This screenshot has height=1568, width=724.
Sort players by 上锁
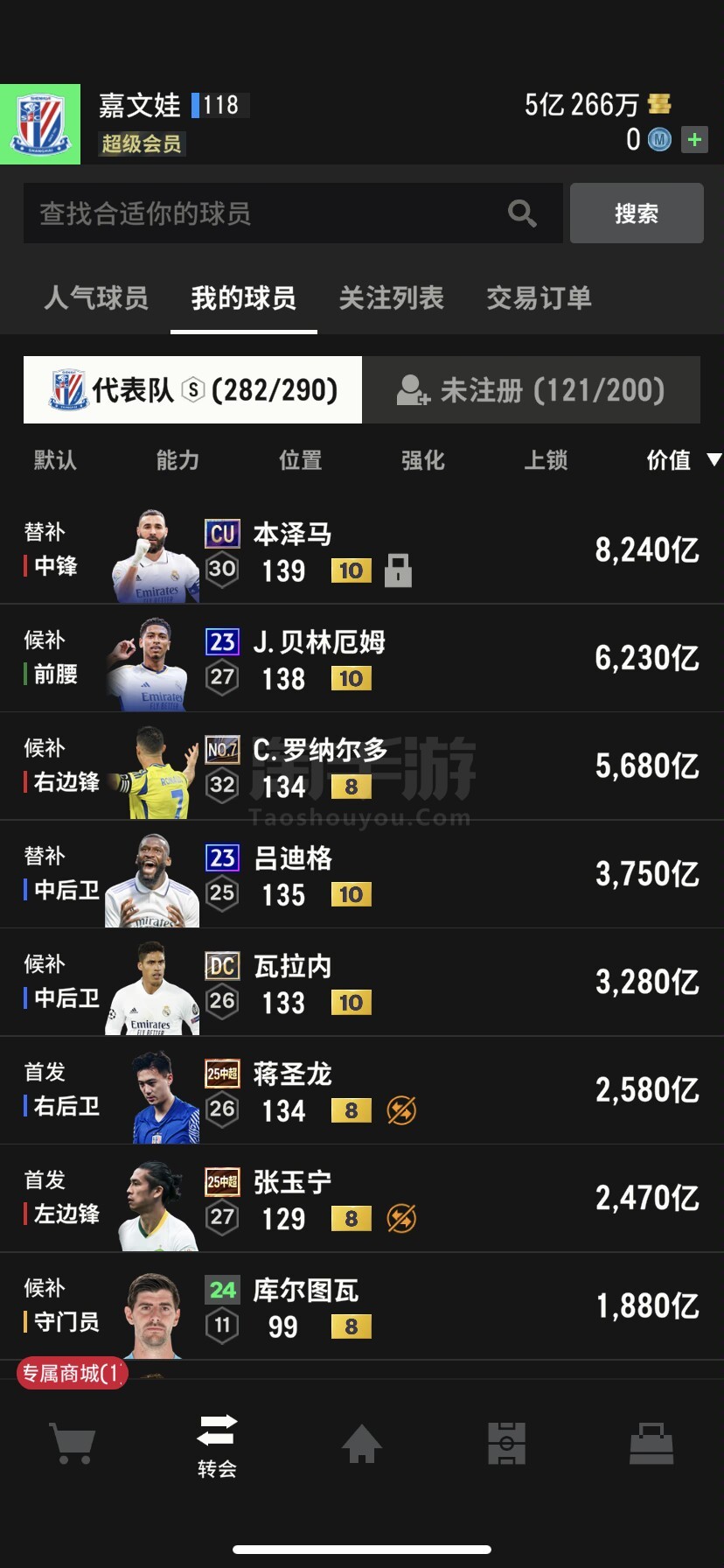tap(546, 460)
